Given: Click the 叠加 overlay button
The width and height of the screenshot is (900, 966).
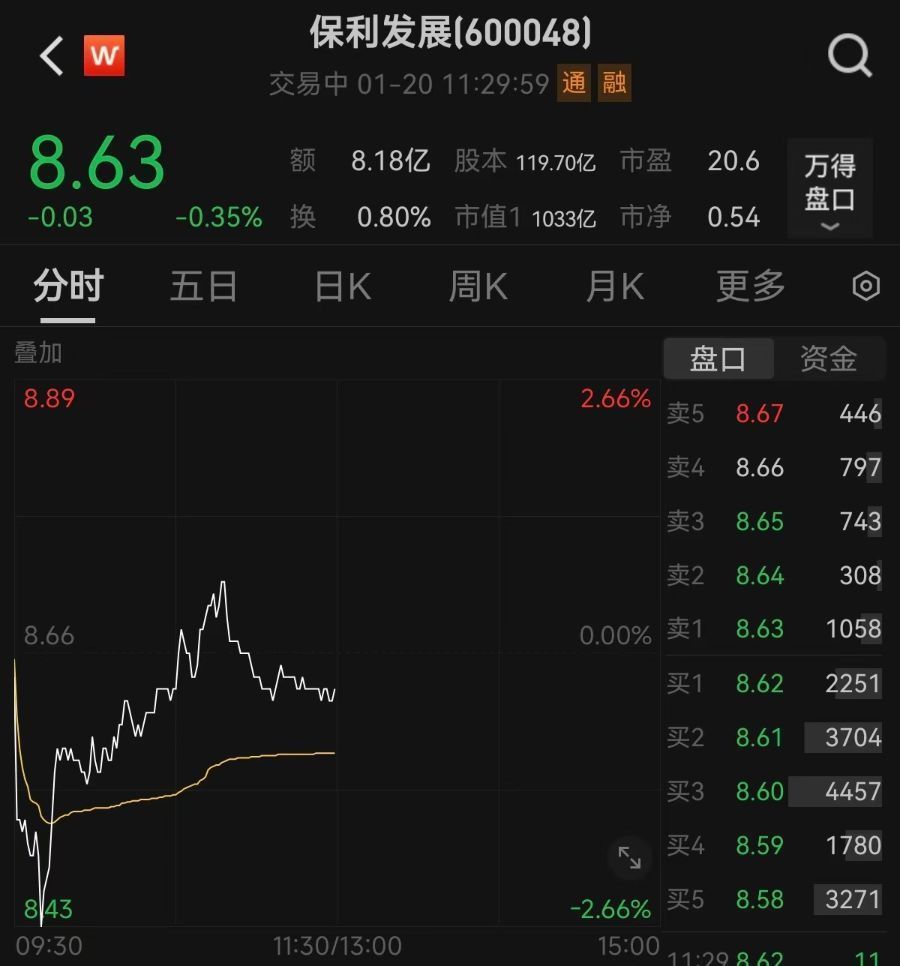Looking at the screenshot, I should click(36, 352).
